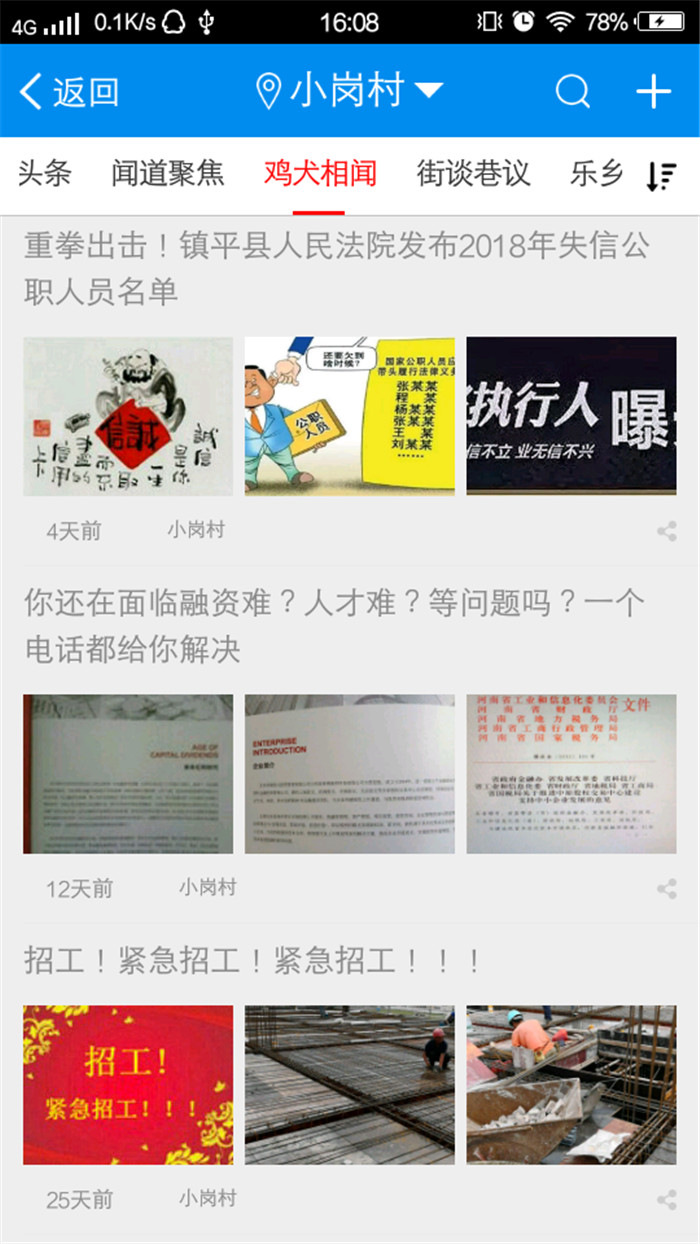Open the 镇平县人民法院失信公职人员名单 article
The height and width of the screenshot is (1244, 700).
click(336, 268)
